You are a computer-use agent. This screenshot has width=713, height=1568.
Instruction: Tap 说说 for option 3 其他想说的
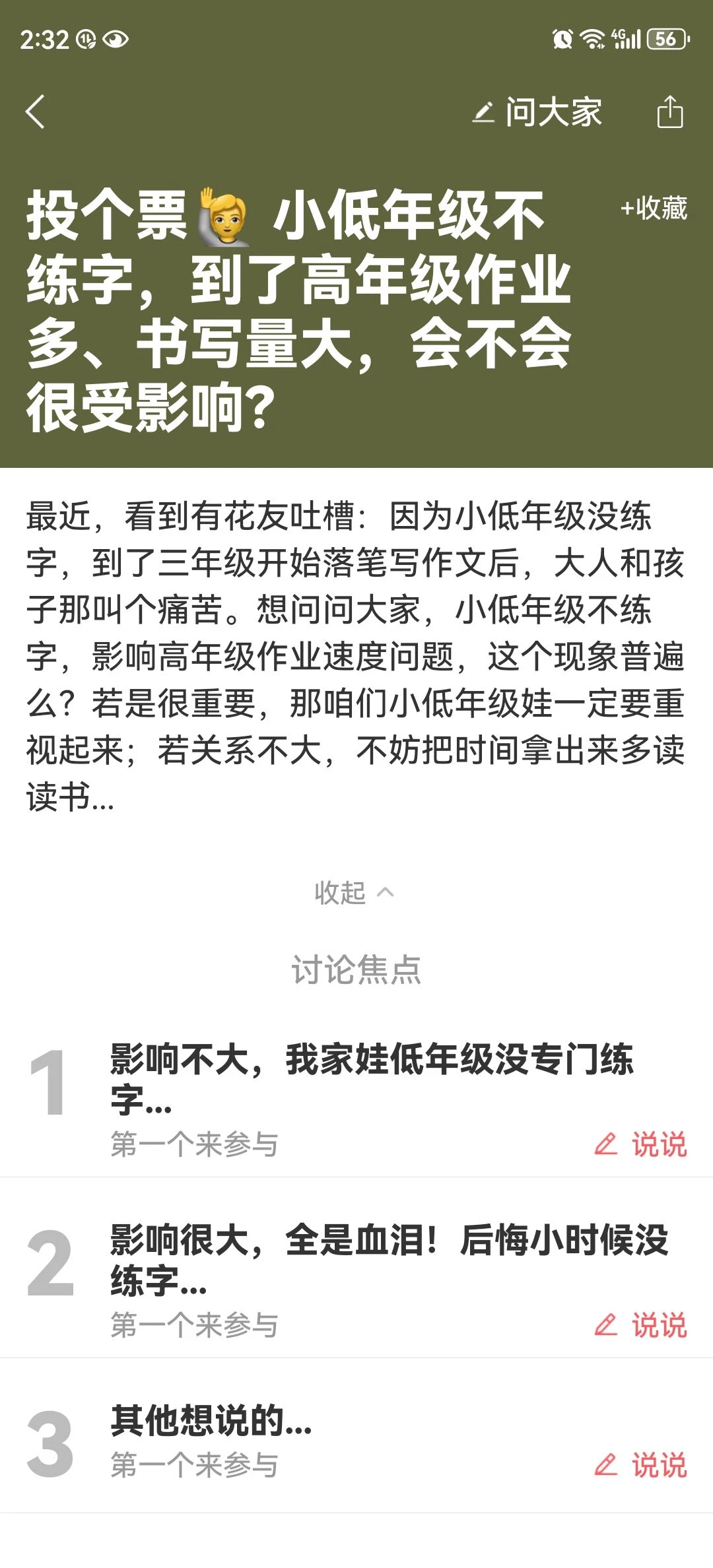(x=640, y=1465)
